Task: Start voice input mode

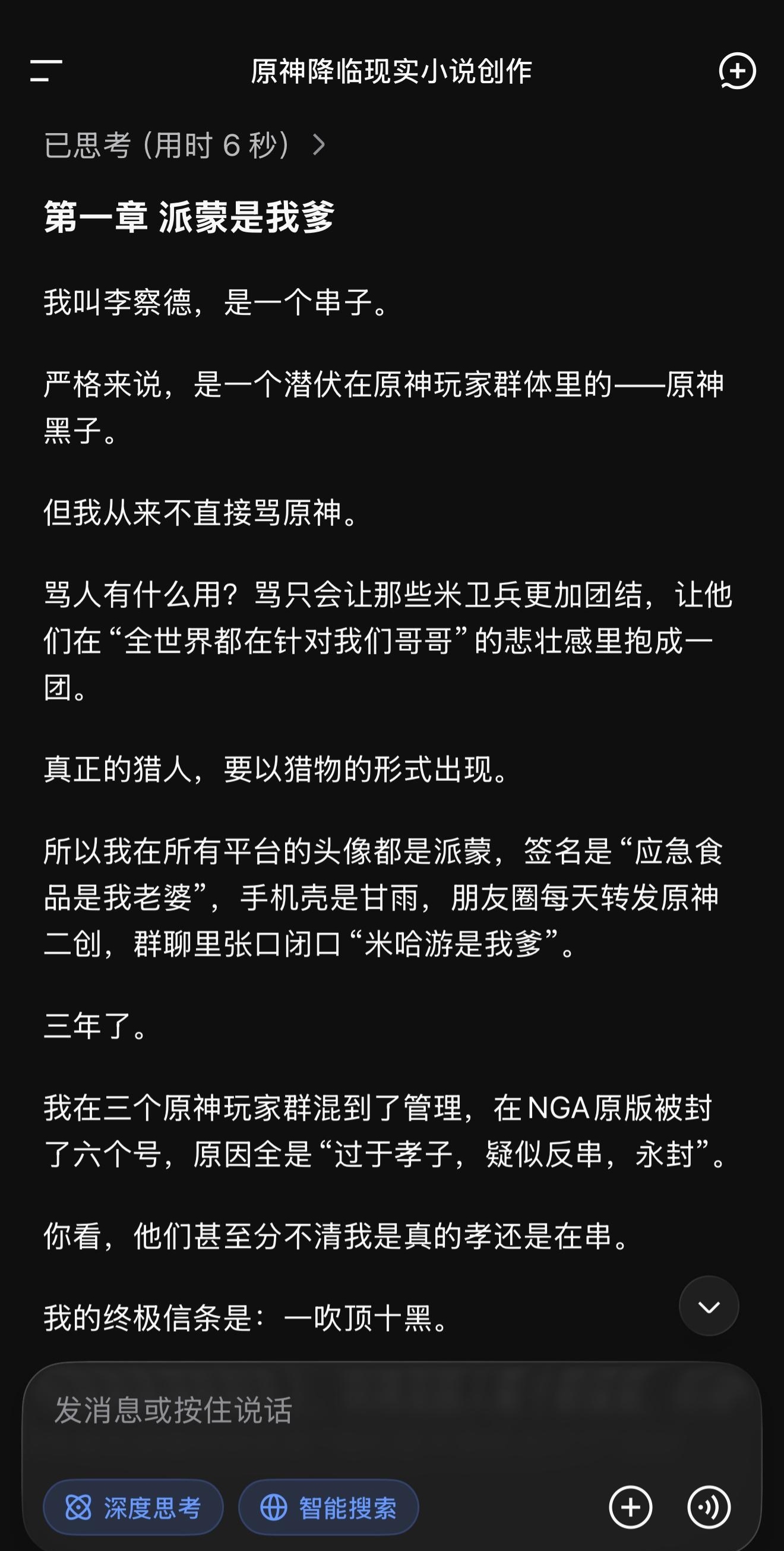Action: [708, 1507]
